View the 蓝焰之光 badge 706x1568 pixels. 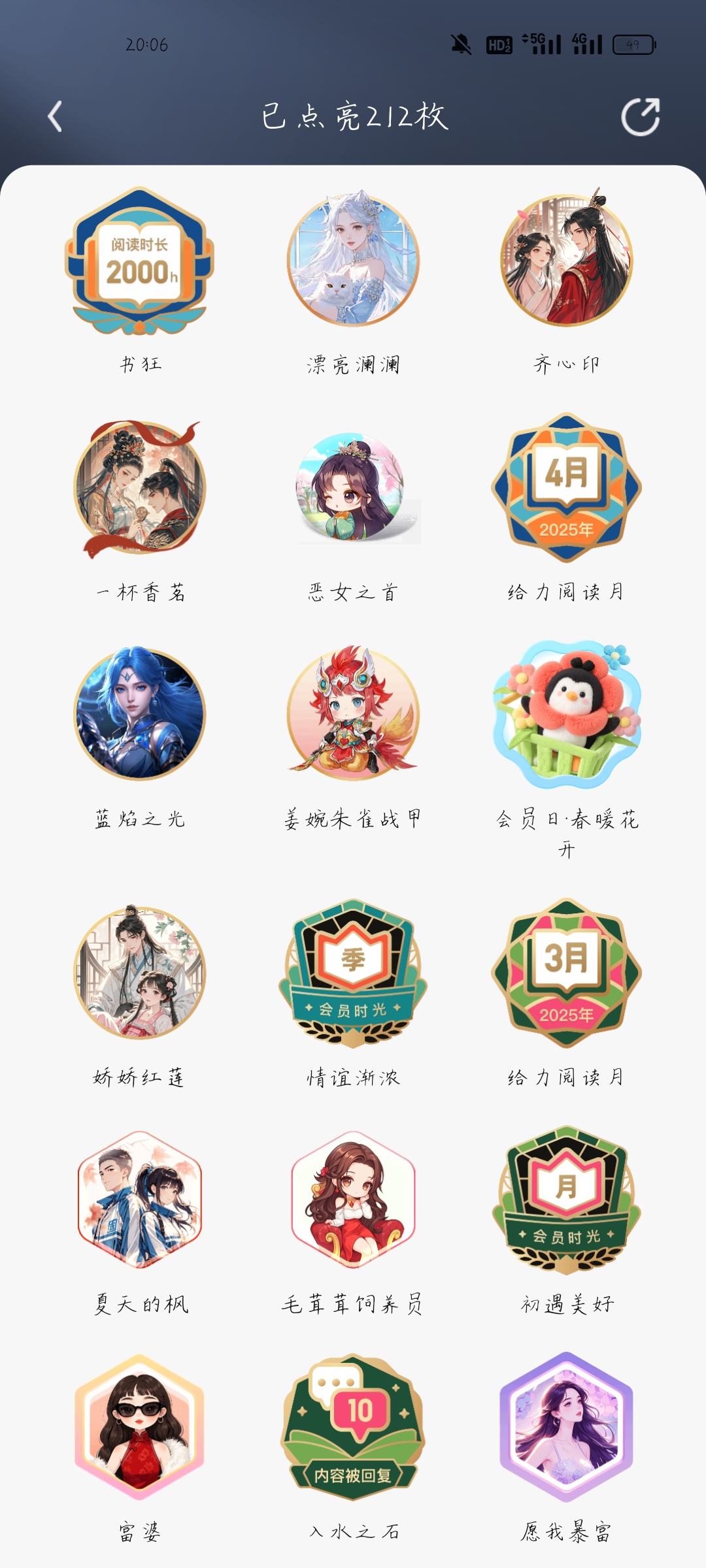140,713
